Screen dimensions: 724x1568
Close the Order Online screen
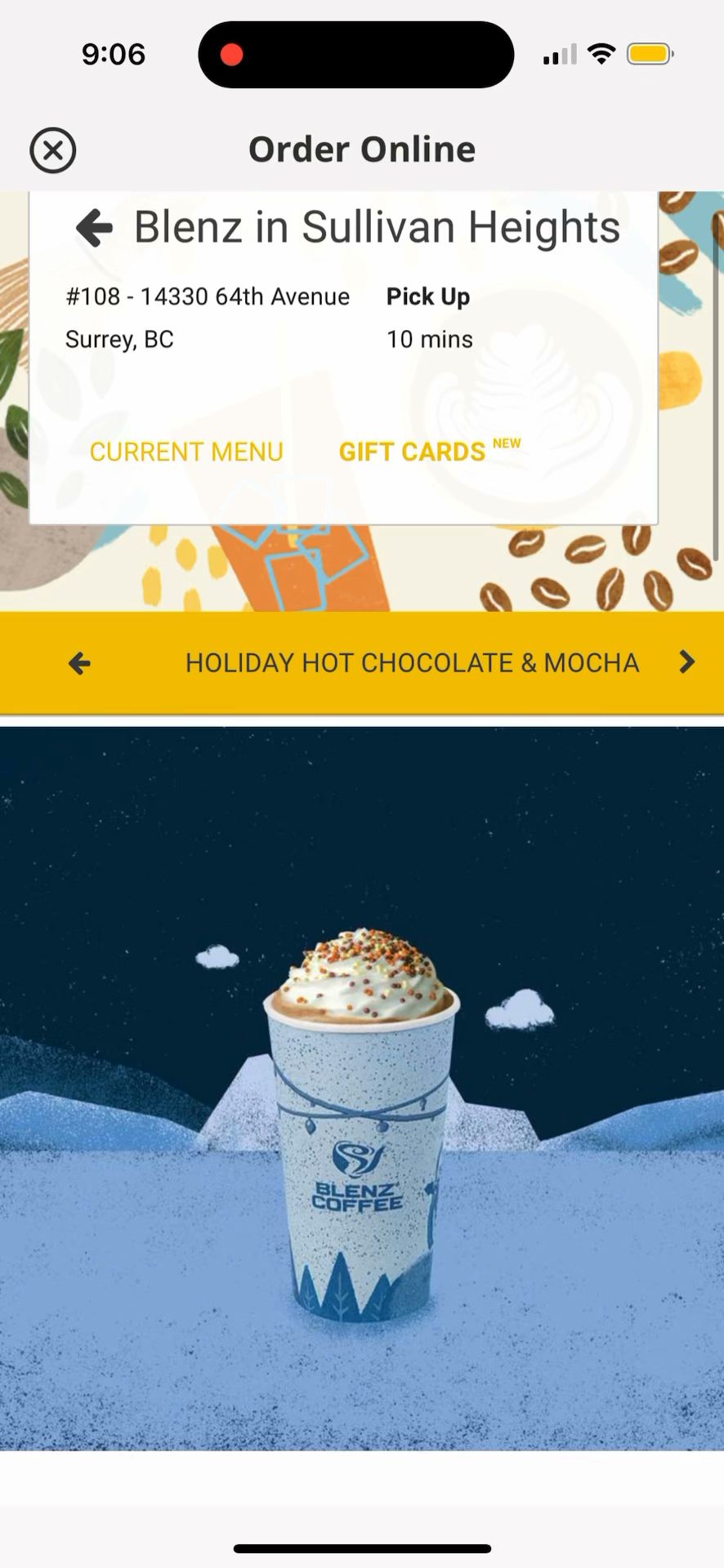click(x=53, y=150)
